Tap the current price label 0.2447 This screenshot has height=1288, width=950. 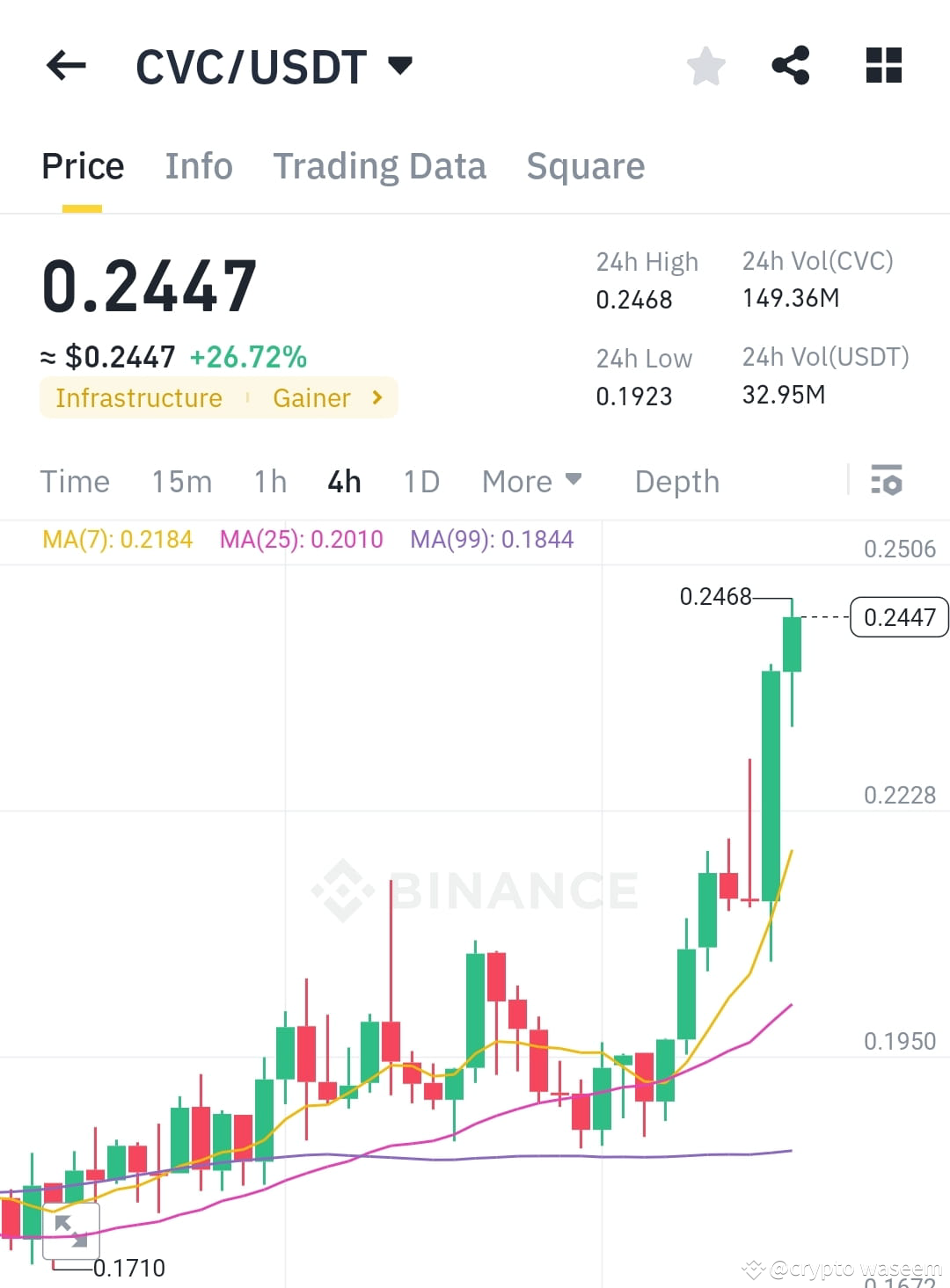(x=898, y=617)
